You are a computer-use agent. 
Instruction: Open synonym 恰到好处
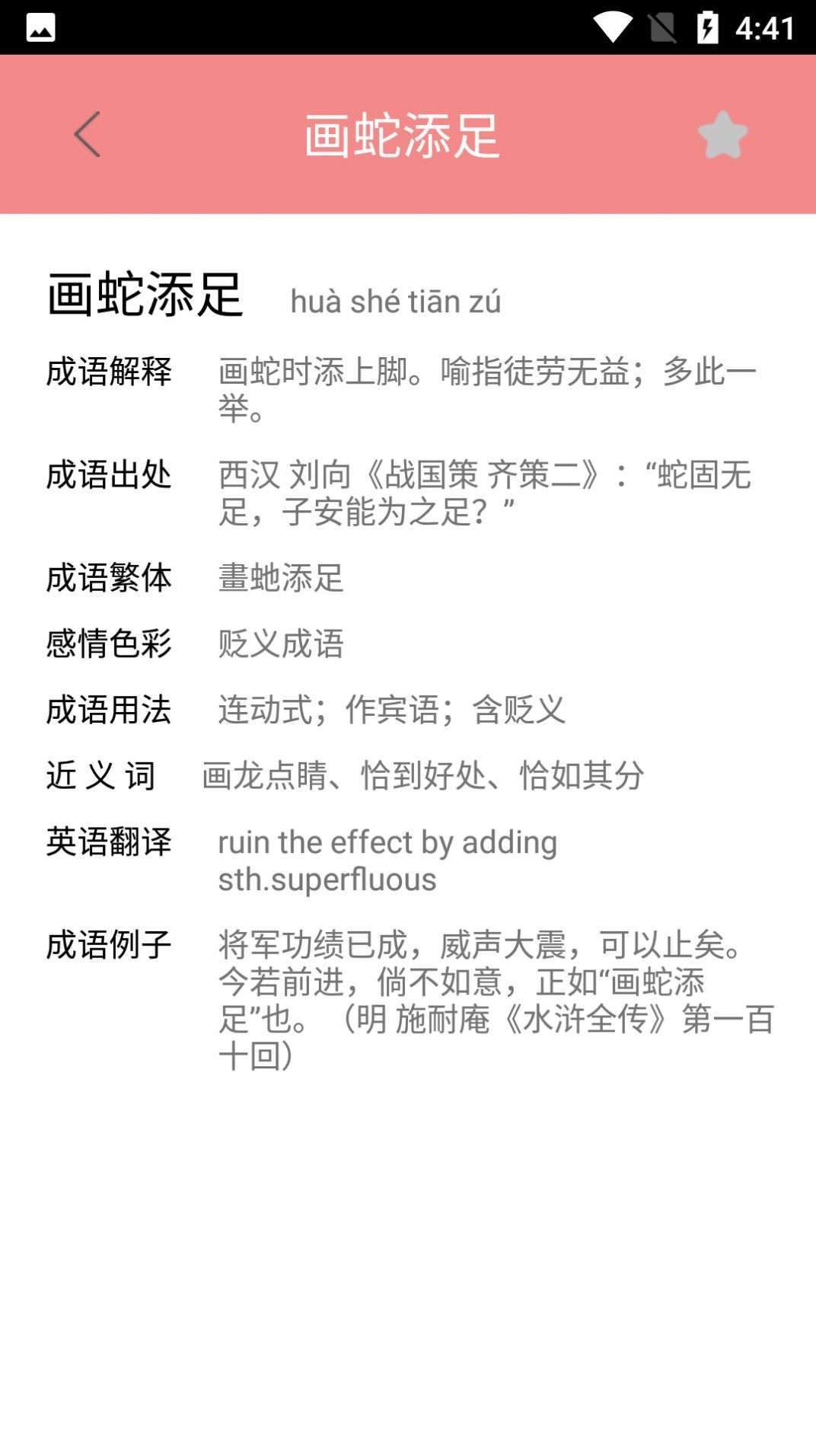click(426, 776)
